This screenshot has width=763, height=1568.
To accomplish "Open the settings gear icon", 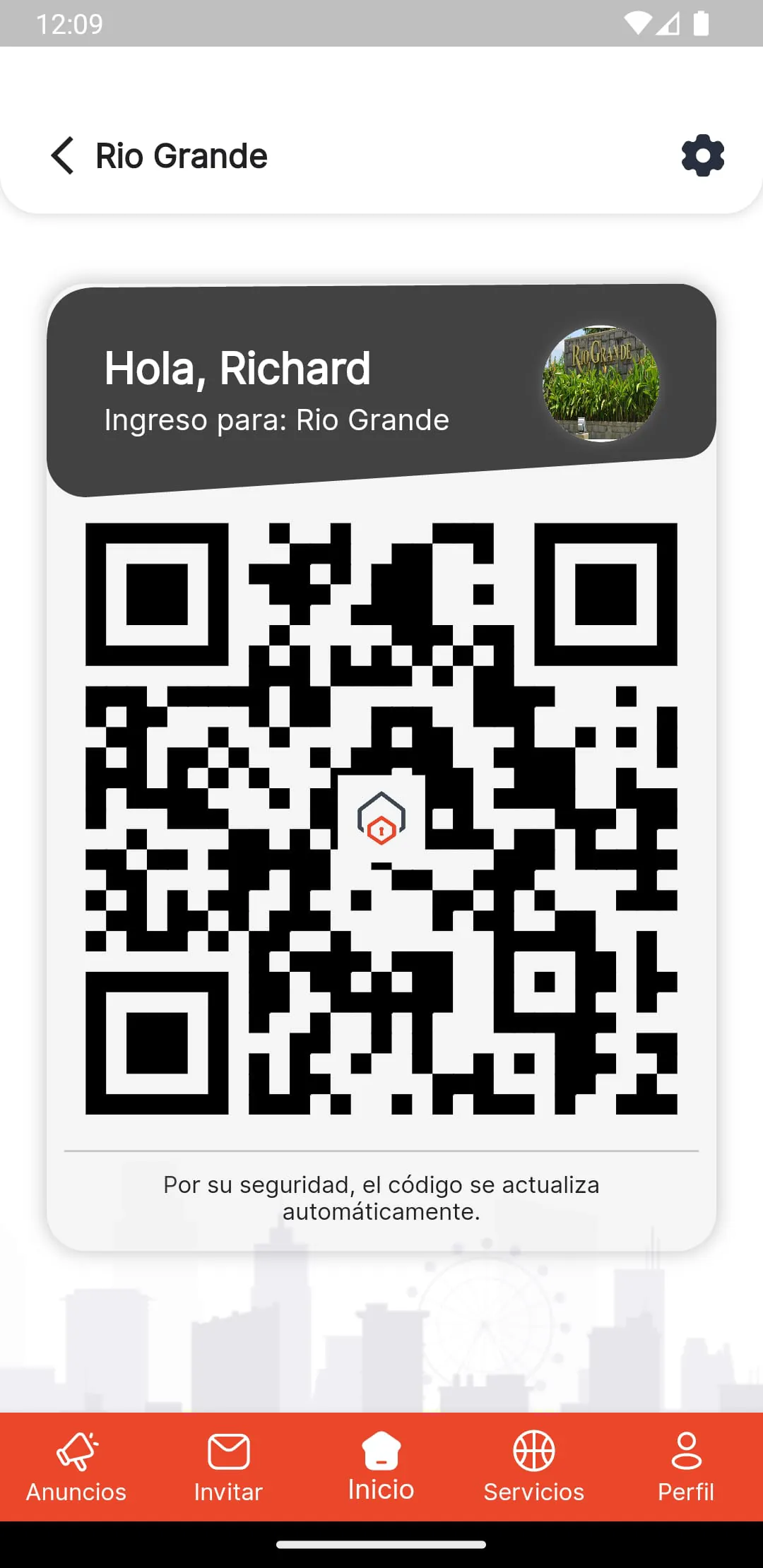I will point(702,155).
